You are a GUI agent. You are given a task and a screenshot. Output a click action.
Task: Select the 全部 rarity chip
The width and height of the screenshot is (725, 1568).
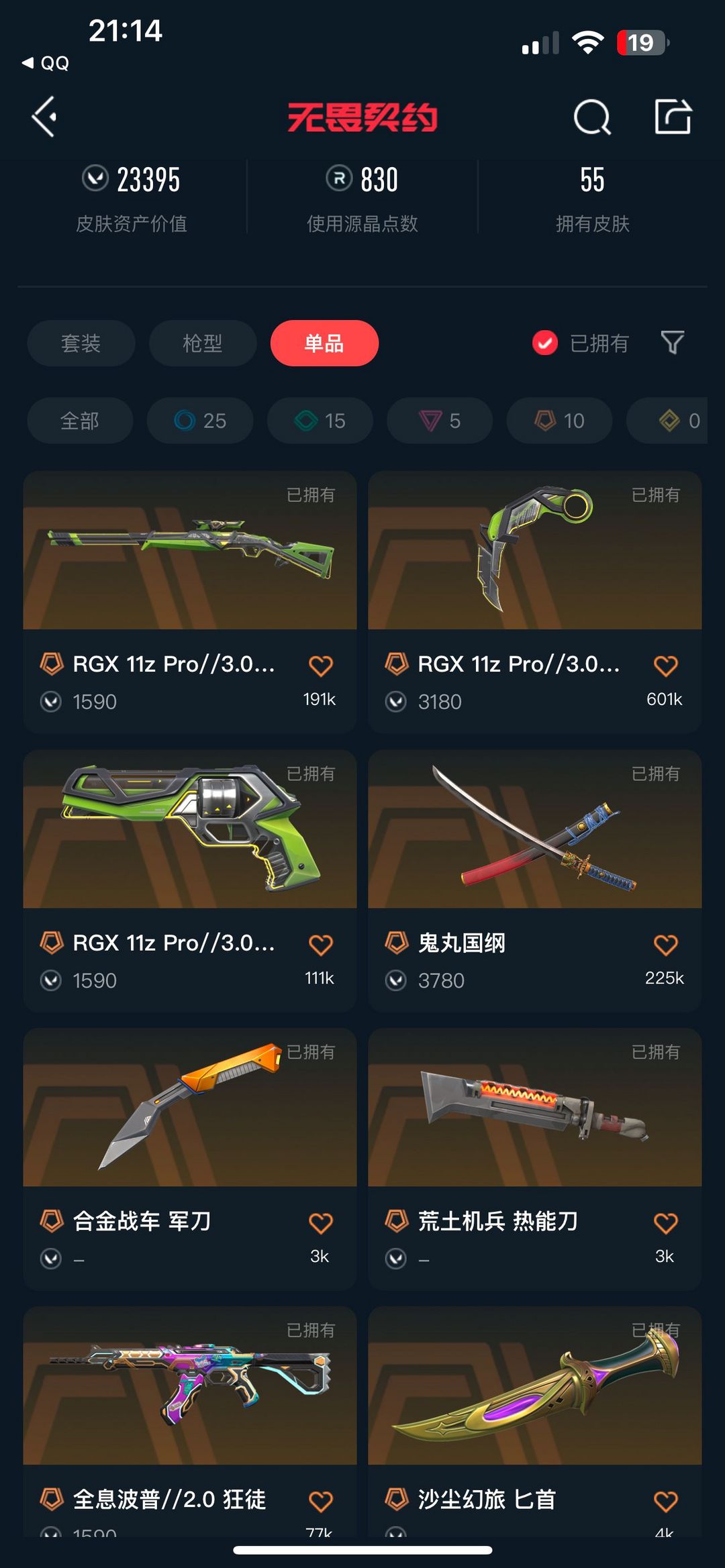click(80, 421)
